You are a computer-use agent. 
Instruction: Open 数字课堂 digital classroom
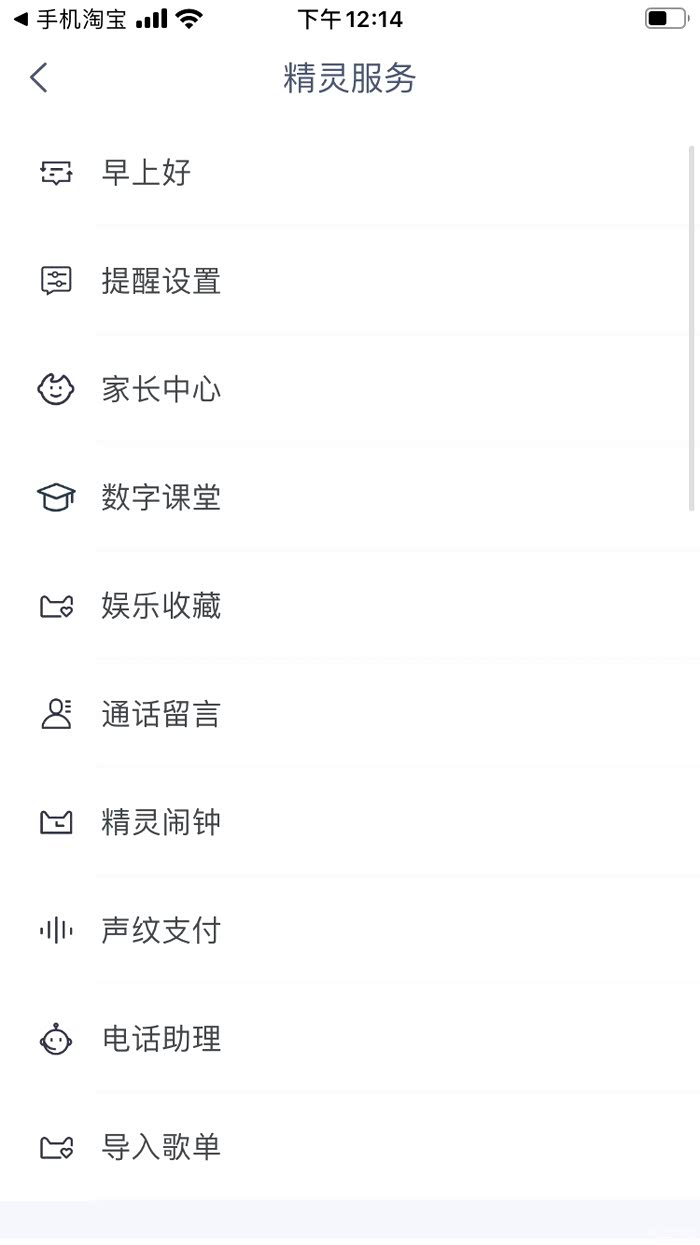[x=161, y=497]
